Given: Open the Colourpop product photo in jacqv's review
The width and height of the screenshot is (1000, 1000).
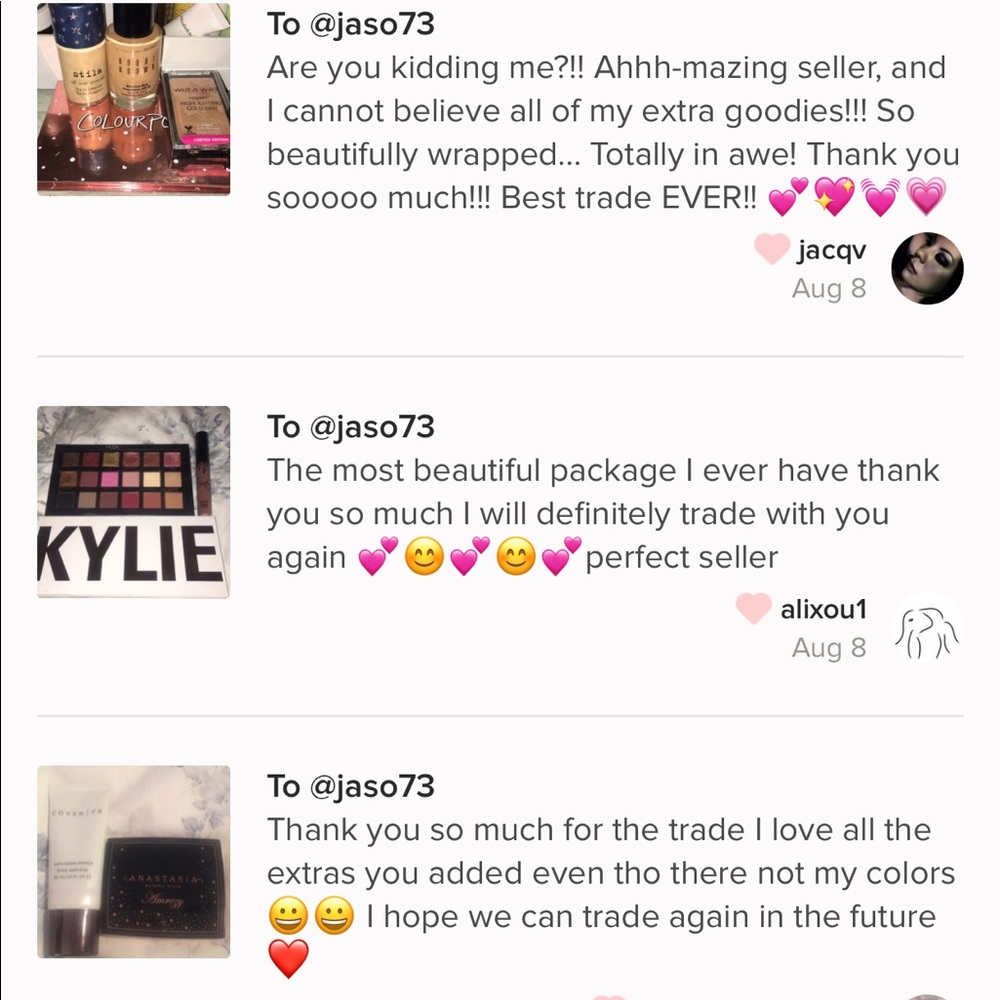Looking at the screenshot, I should pyautogui.click(x=133, y=99).
